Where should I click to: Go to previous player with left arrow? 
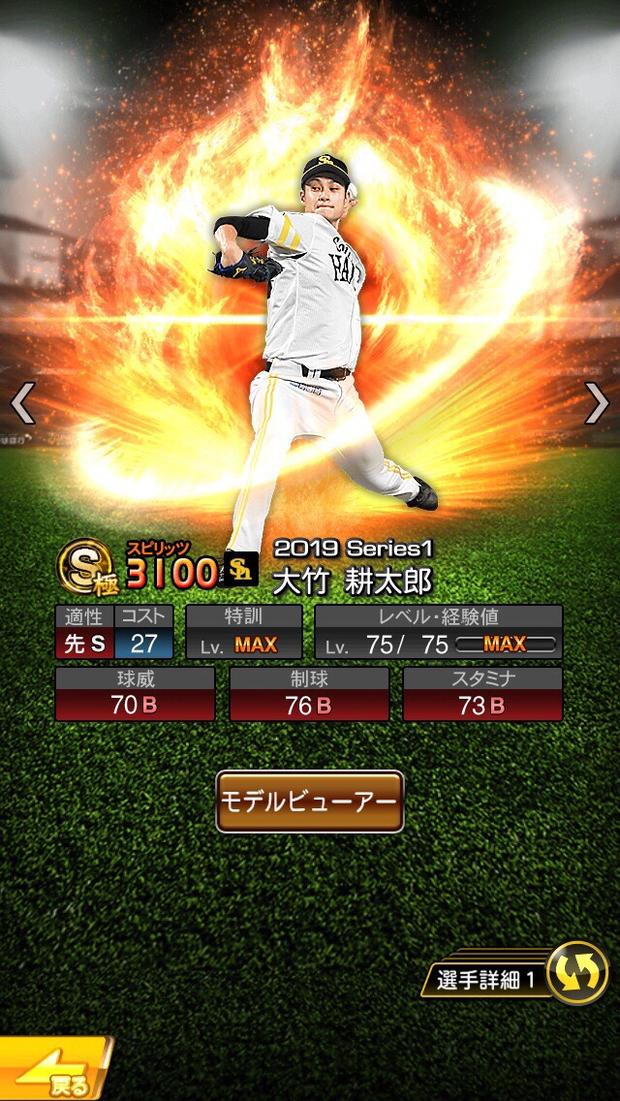(22, 402)
